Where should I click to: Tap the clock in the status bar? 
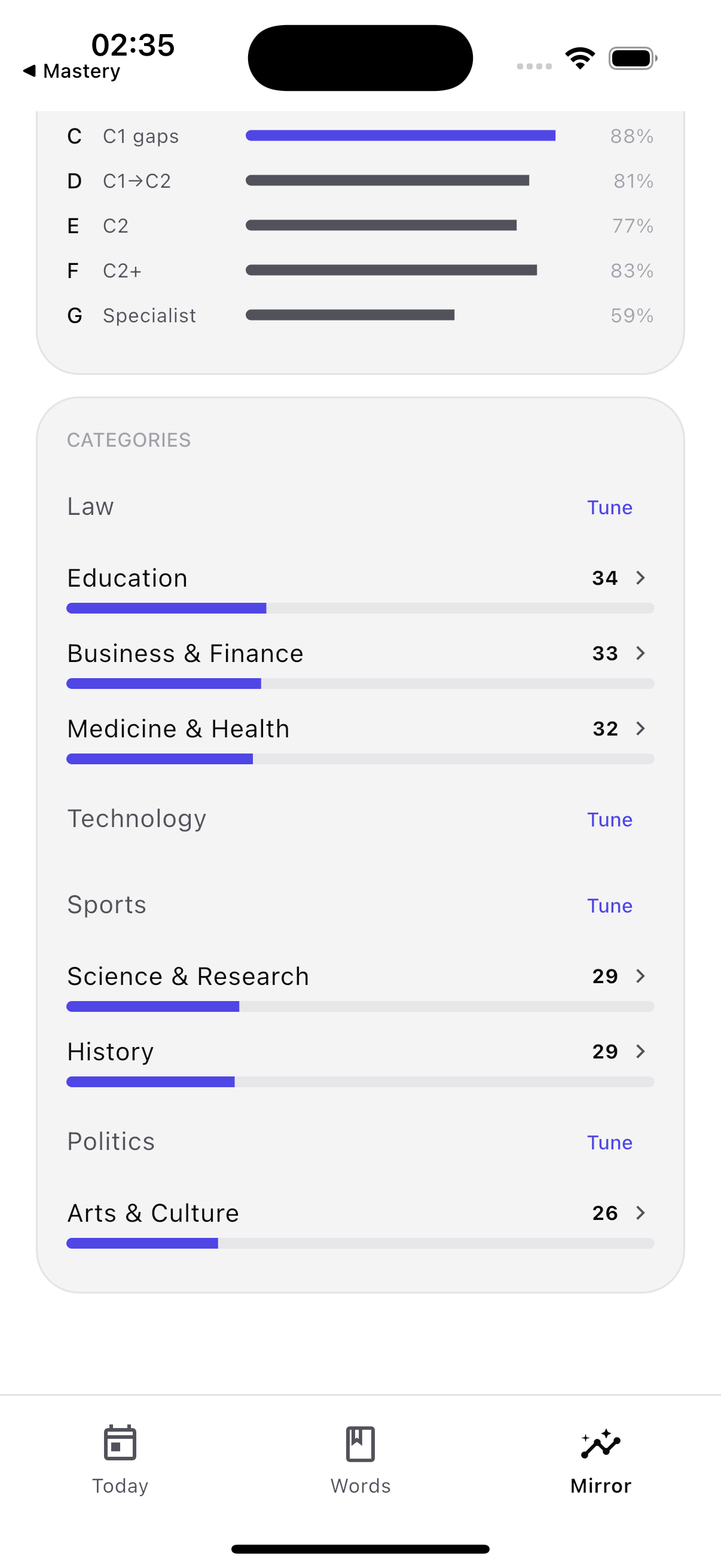[x=133, y=44]
